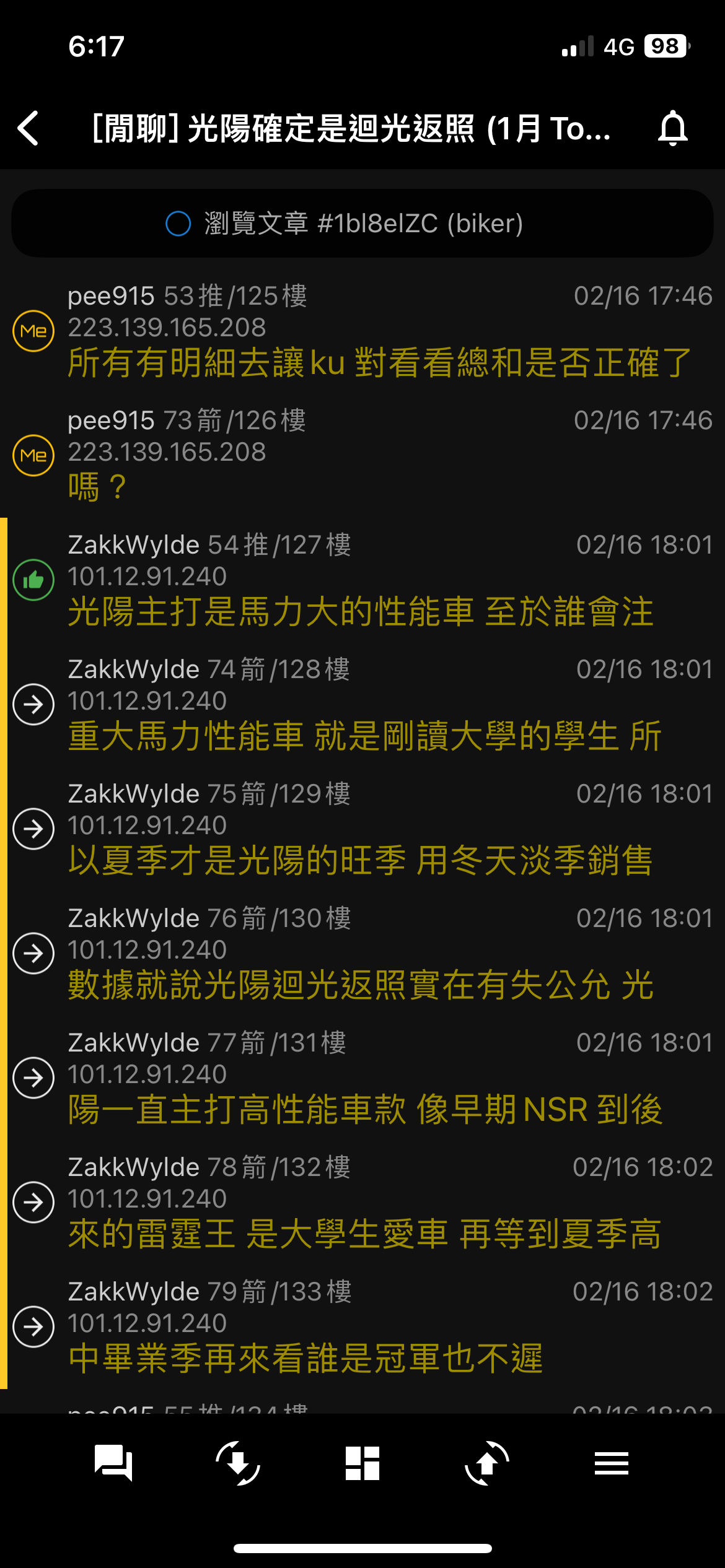Open the comments icon in bottom toolbar
This screenshot has height=1568, width=725.
[113, 1463]
